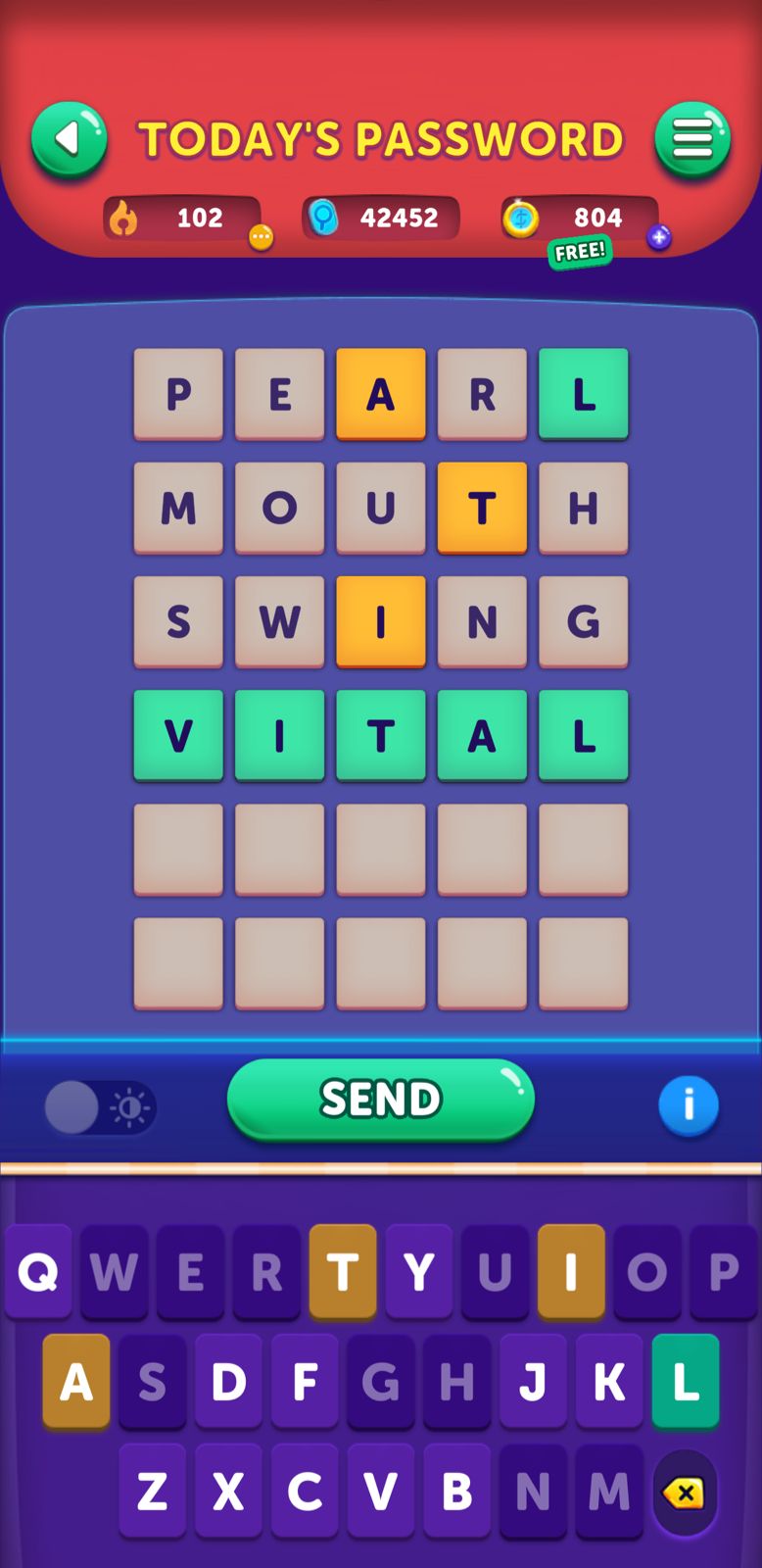Tap the green L key
The height and width of the screenshot is (1568, 762).
click(x=686, y=1382)
